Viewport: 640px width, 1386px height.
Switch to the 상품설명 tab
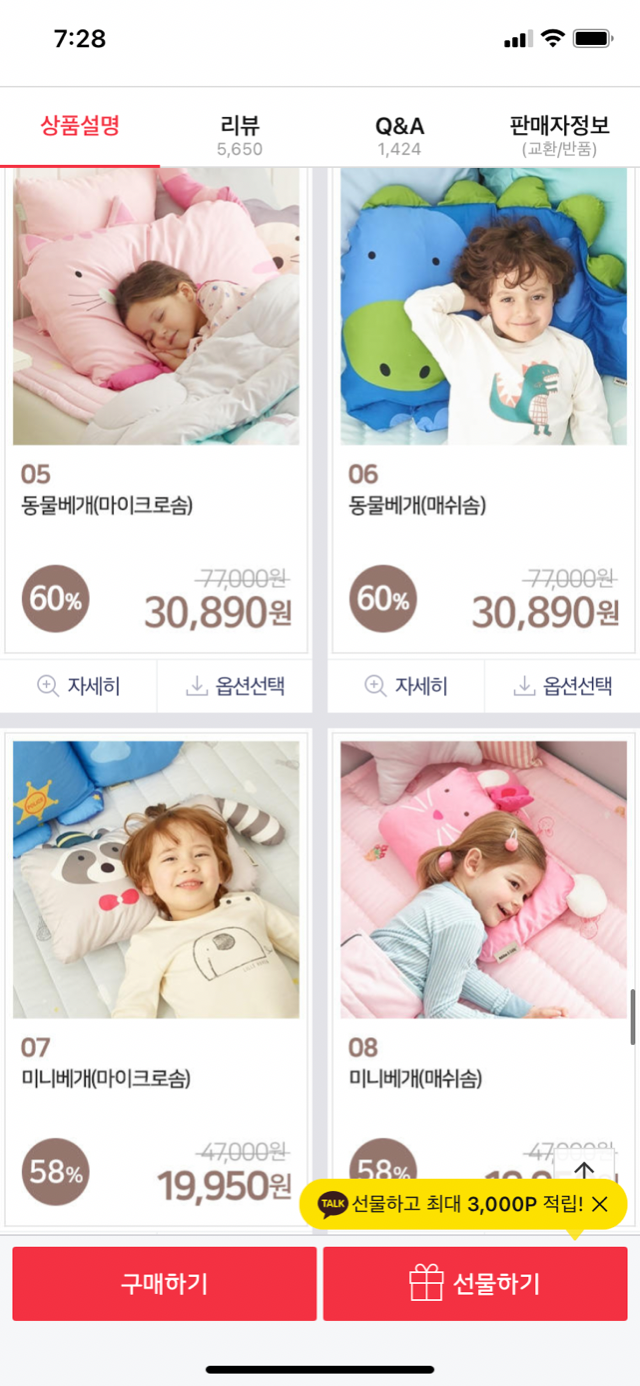[x=80, y=127]
